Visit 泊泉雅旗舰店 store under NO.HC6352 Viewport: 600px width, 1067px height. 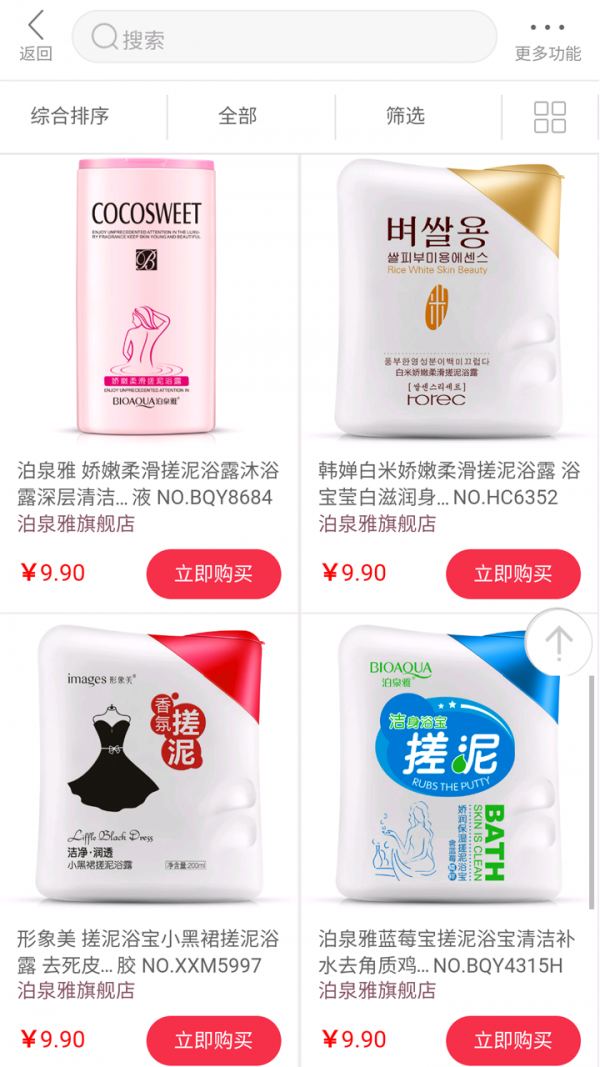pyautogui.click(x=377, y=524)
